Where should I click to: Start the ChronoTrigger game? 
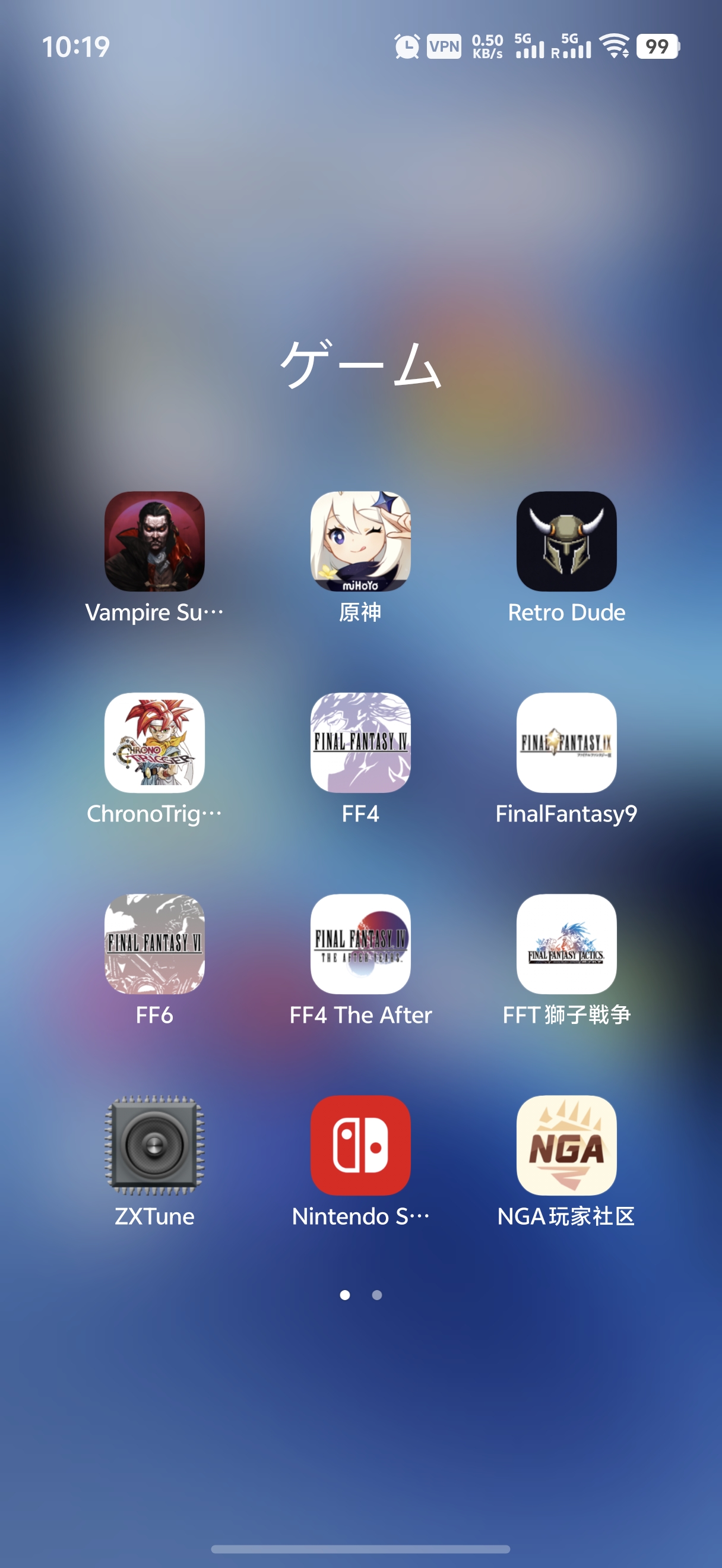[x=154, y=742]
